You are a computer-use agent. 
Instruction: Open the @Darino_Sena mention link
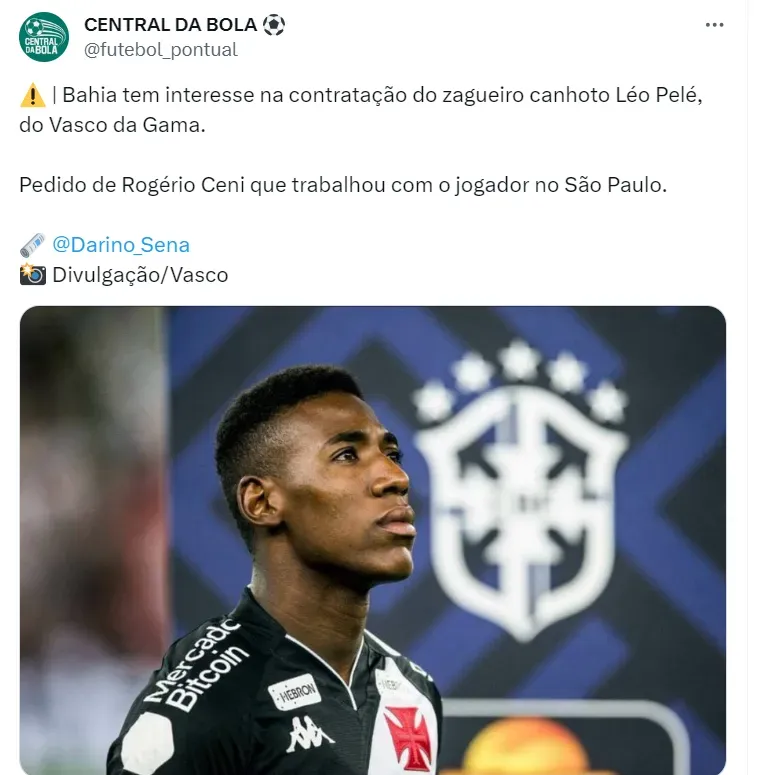click(x=121, y=245)
